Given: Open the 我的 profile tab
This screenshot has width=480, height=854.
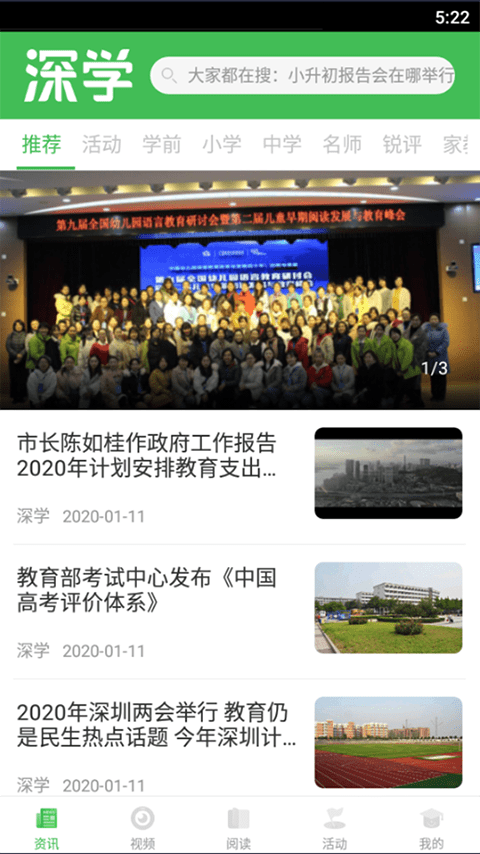Looking at the screenshot, I should click(x=431, y=828).
